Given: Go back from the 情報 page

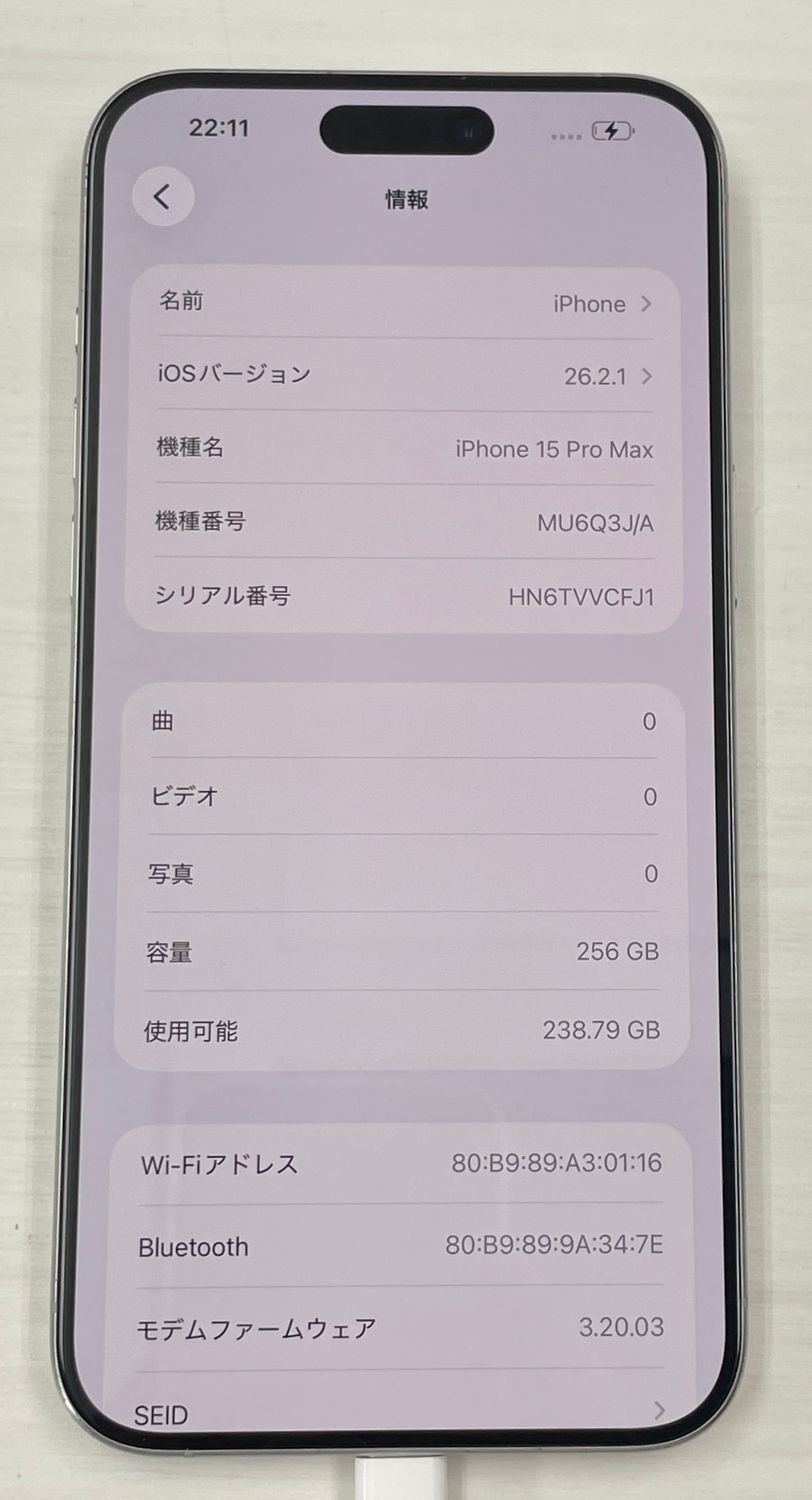Looking at the screenshot, I should (x=162, y=197).
